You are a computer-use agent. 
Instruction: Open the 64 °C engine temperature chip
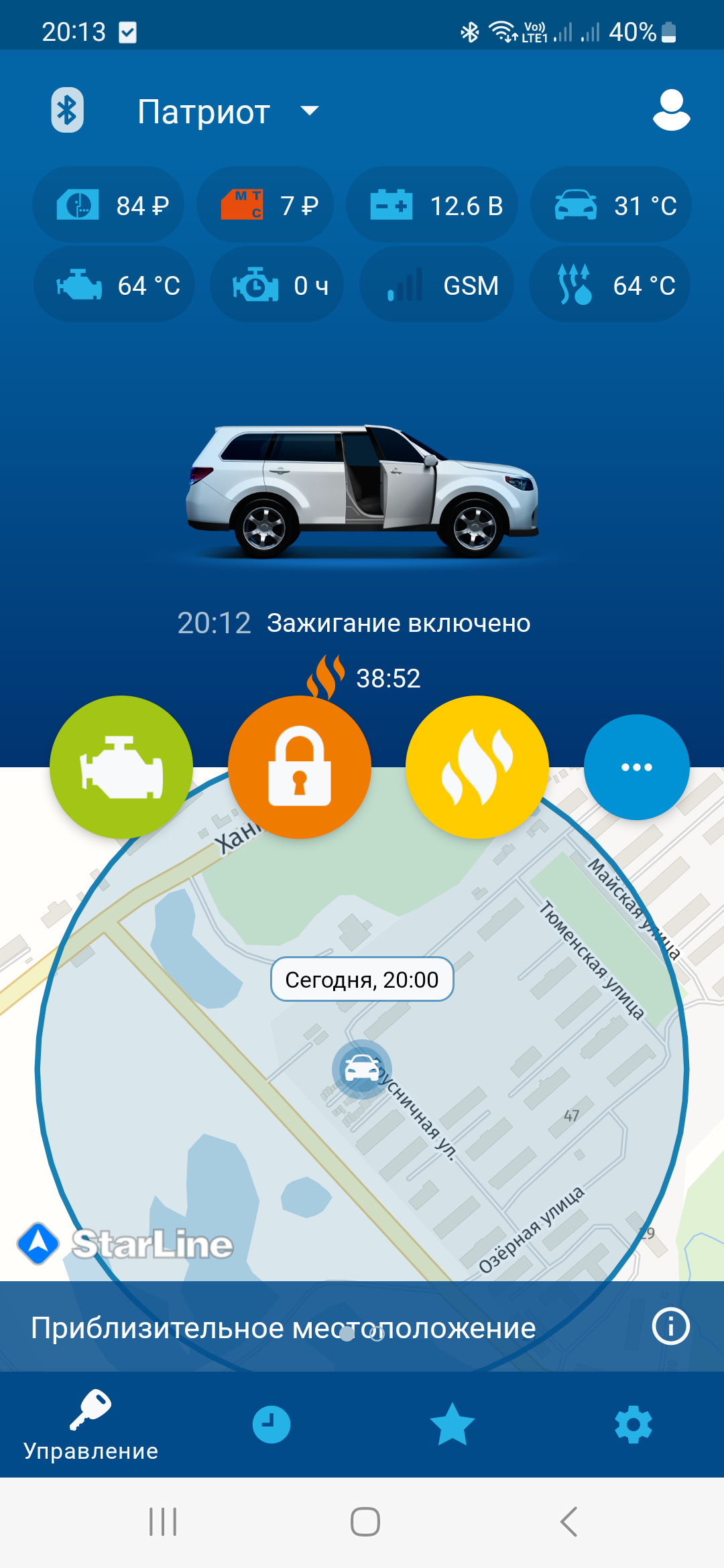[x=114, y=285]
